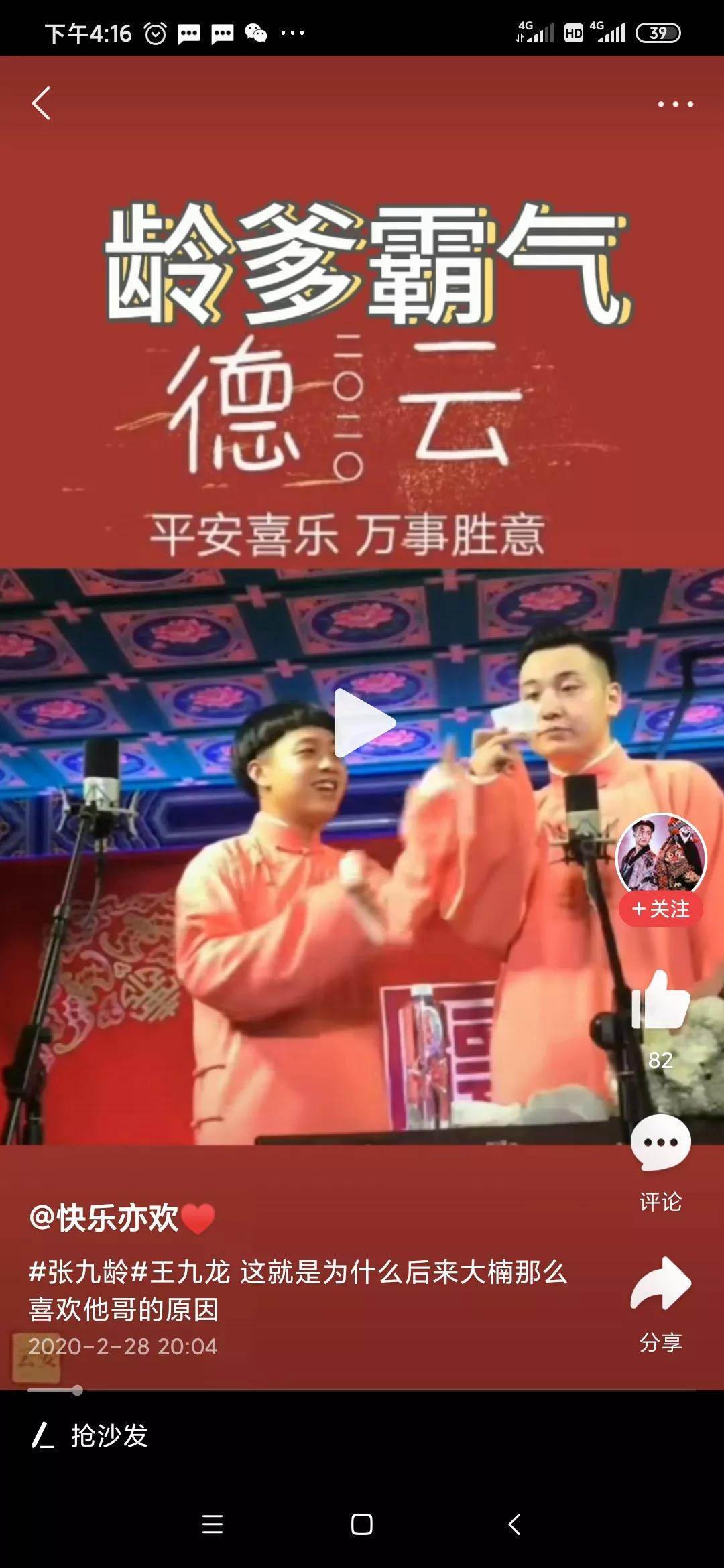Open the 评论 comments
724x1568 pixels.
[x=660, y=1145]
